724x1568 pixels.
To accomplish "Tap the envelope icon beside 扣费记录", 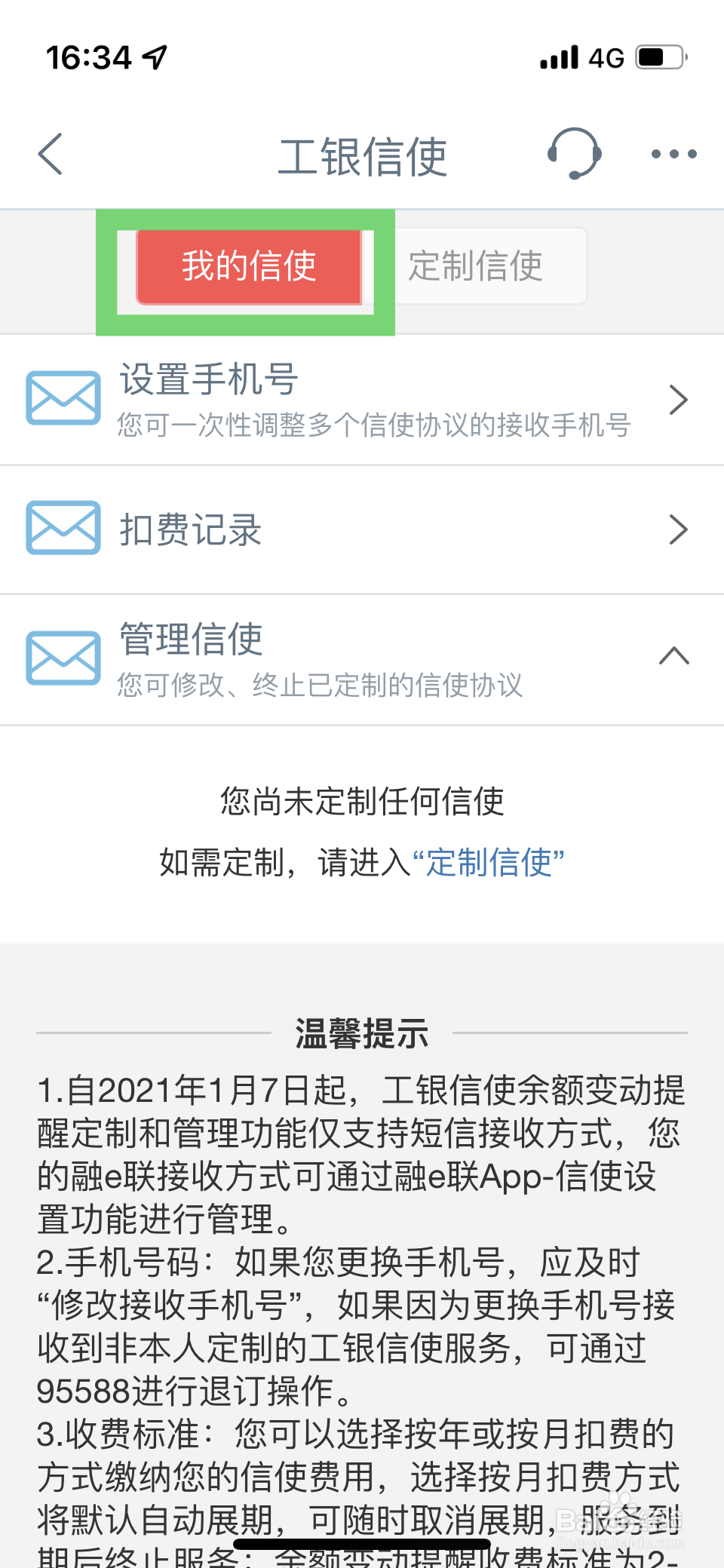I will coord(63,528).
